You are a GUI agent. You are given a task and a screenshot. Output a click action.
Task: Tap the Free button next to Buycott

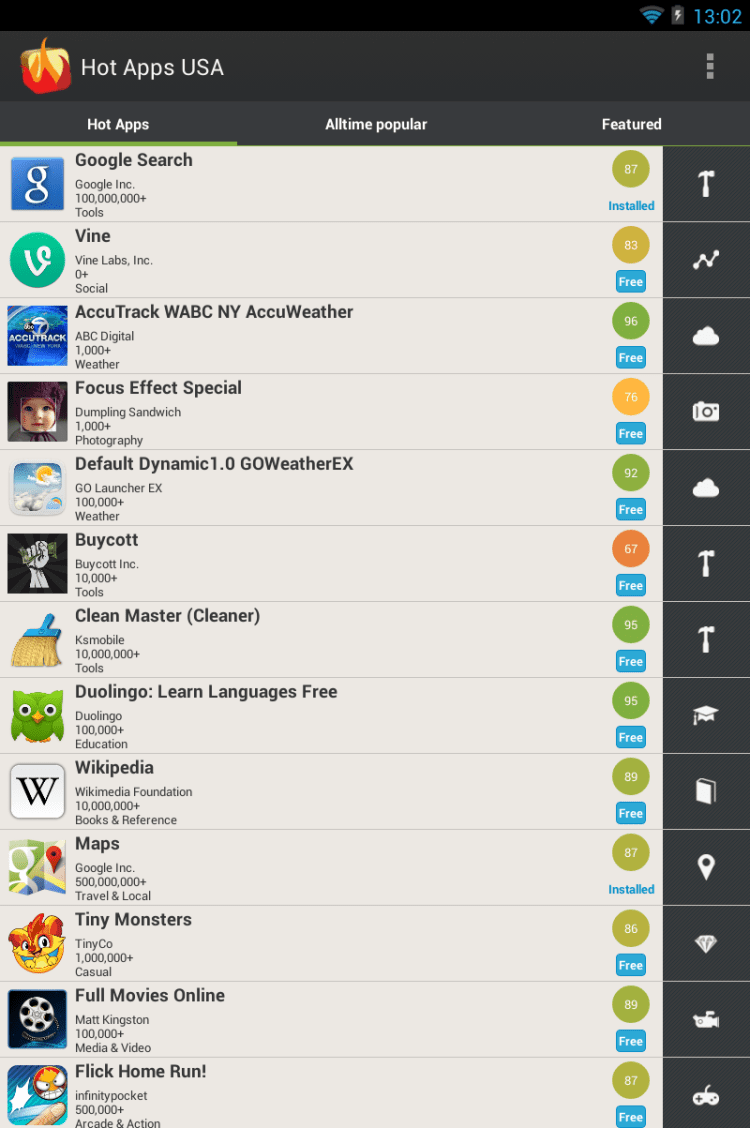click(630, 586)
